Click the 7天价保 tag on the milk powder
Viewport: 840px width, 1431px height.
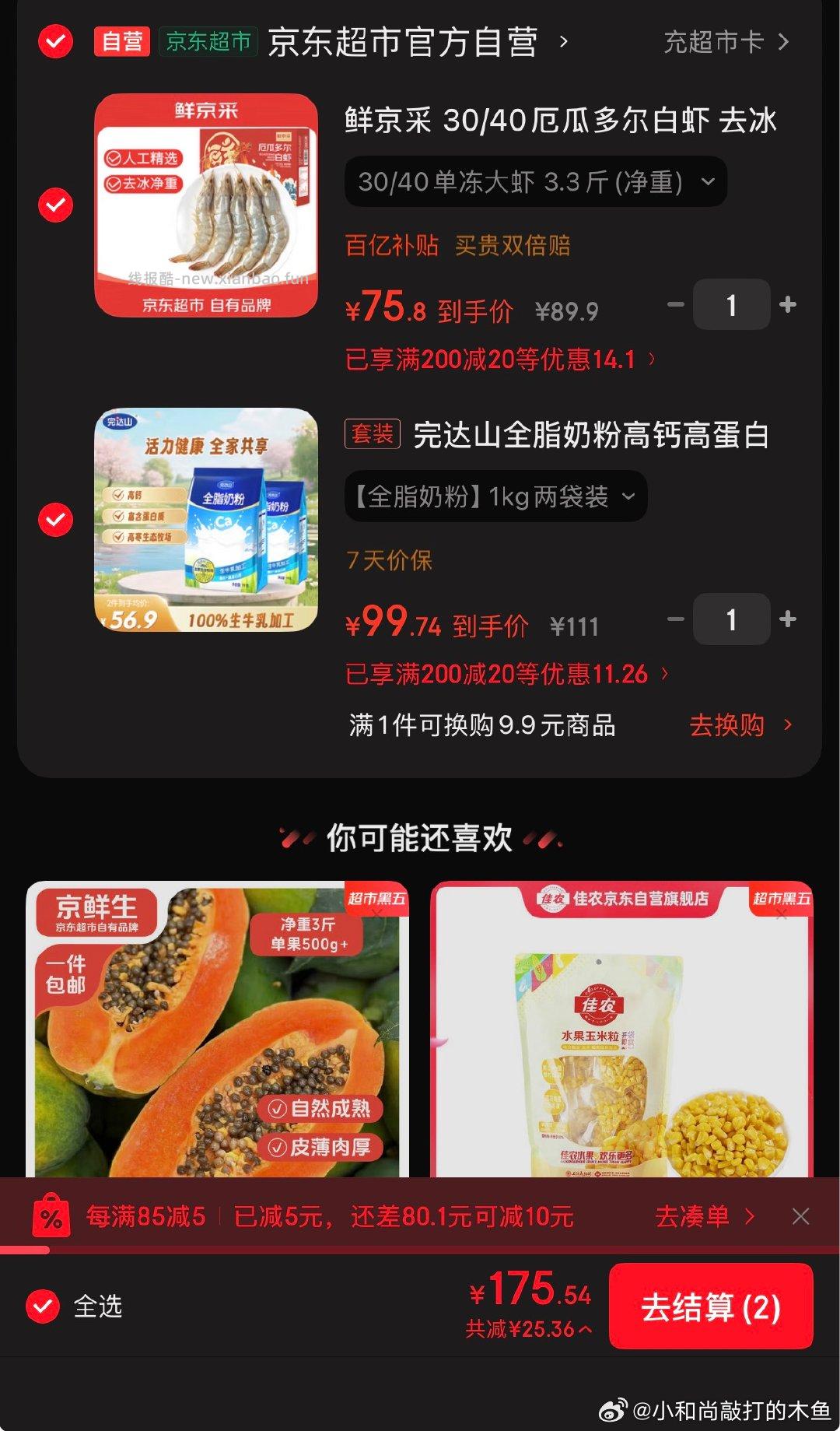point(390,560)
